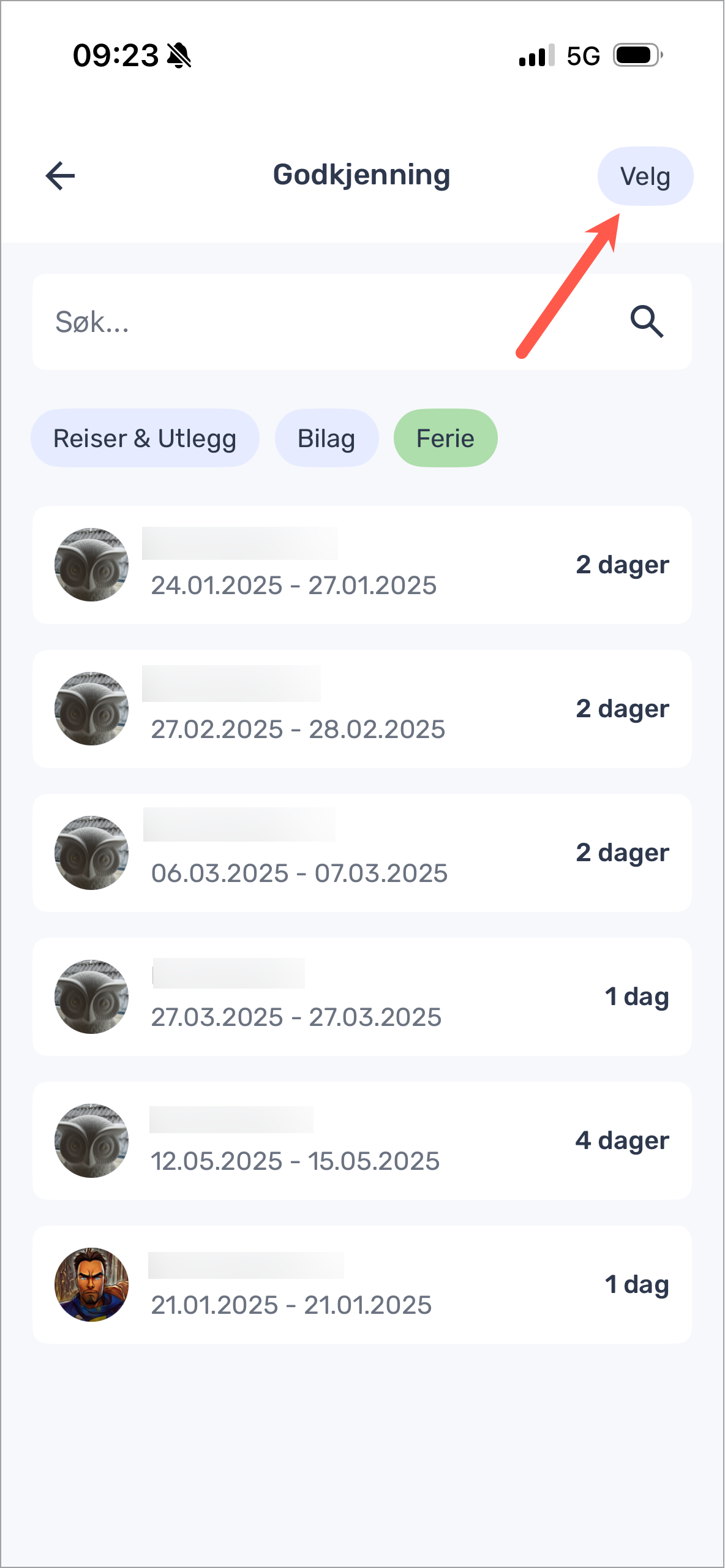Select the 4-day vacation request in May
725x1568 pixels.
click(x=362, y=1139)
